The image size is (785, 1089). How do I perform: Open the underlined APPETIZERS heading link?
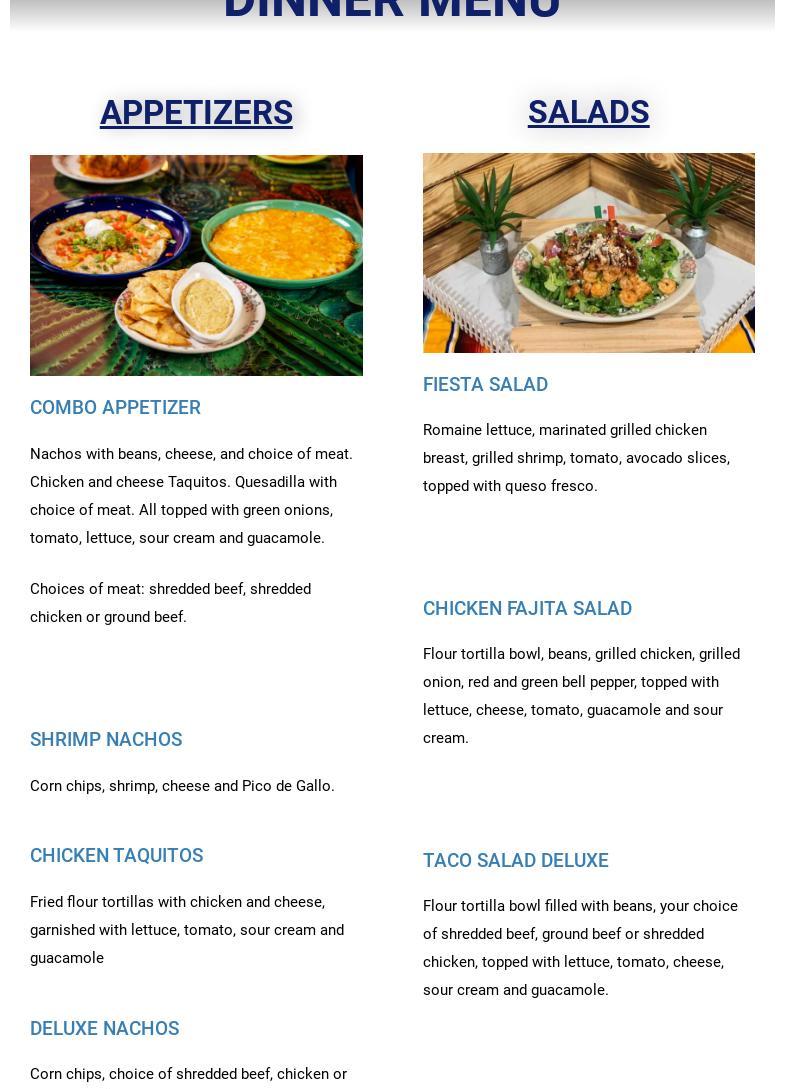tap(196, 113)
